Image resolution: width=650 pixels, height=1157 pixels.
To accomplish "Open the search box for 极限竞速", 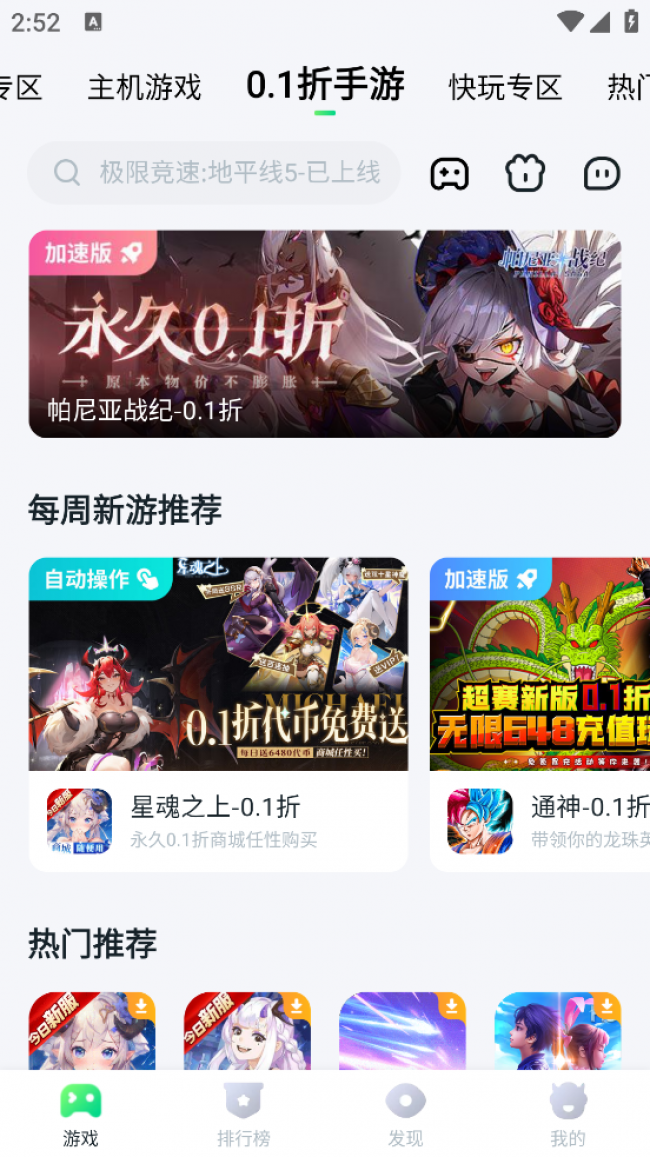I will [215, 173].
